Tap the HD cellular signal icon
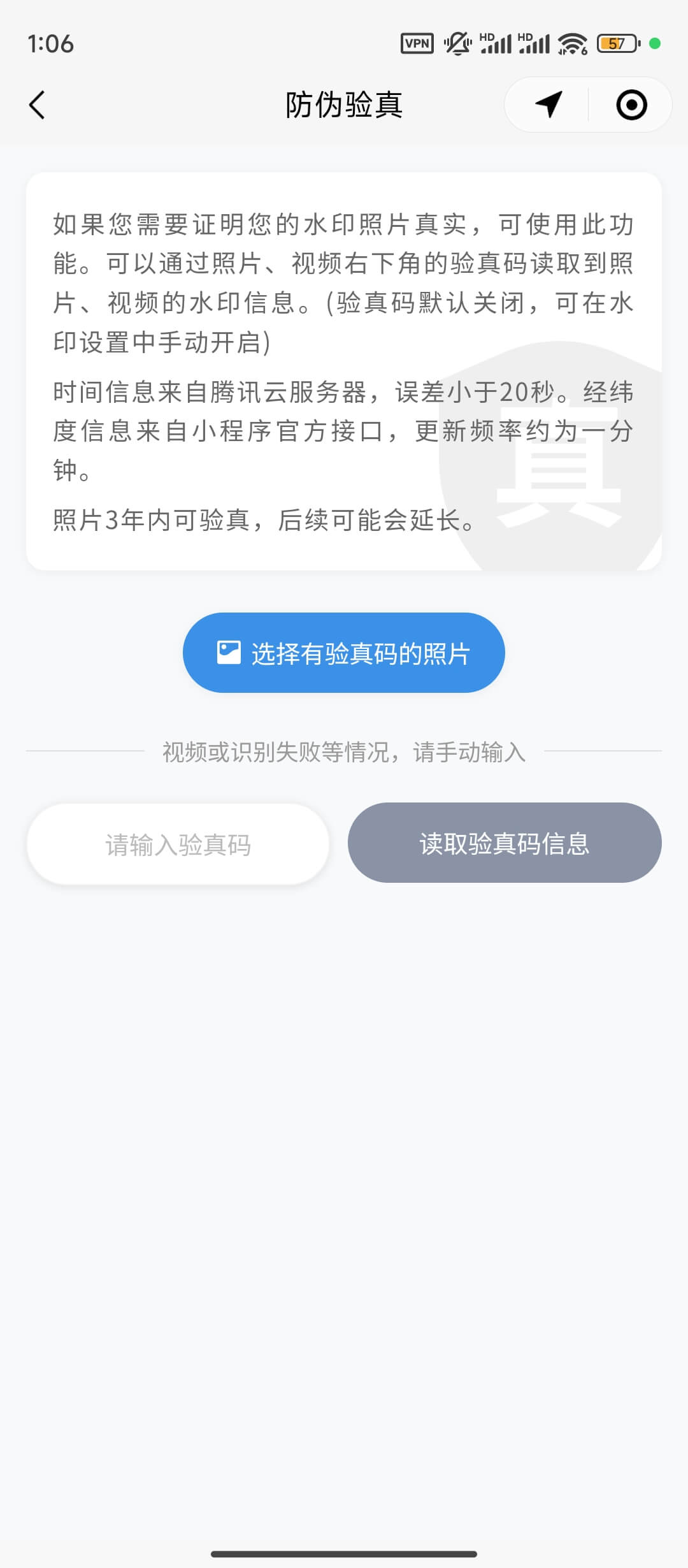Image resolution: width=688 pixels, height=1568 pixels. (x=496, y=43)
